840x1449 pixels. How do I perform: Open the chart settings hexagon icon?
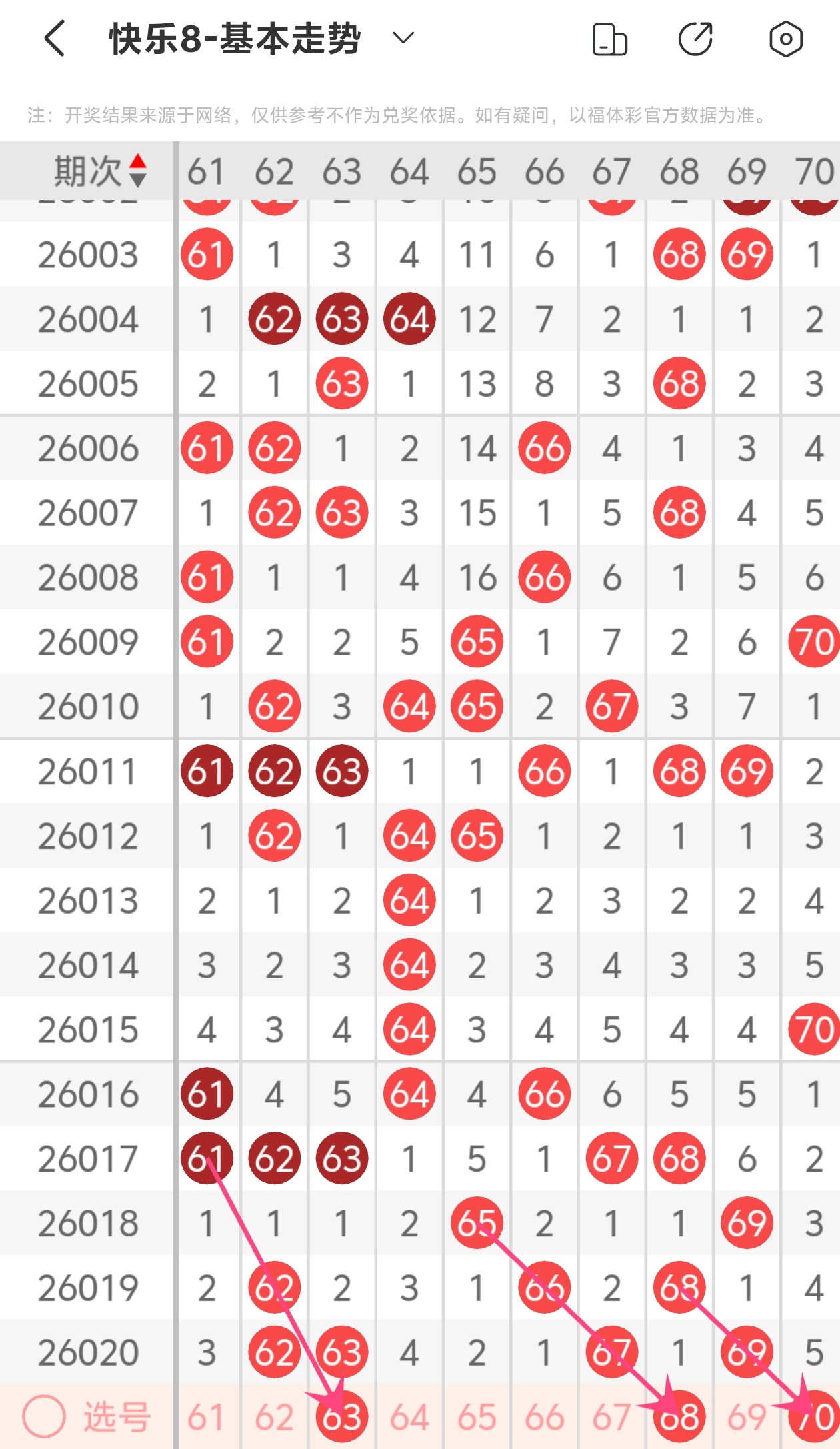pos(785,39)
